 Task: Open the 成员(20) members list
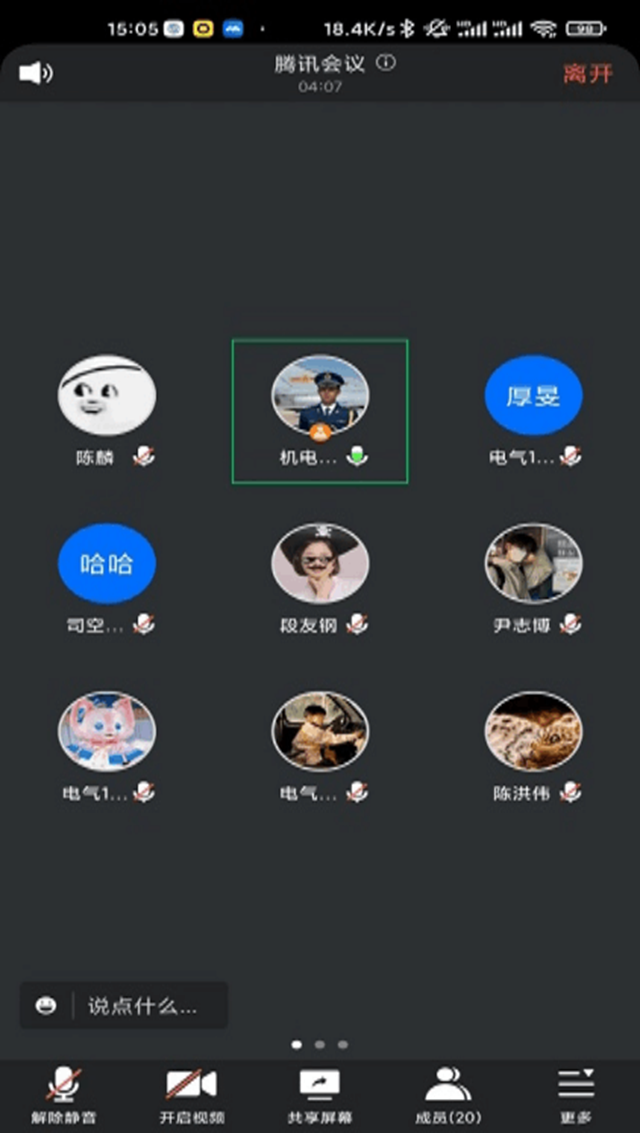(448, 1096)
